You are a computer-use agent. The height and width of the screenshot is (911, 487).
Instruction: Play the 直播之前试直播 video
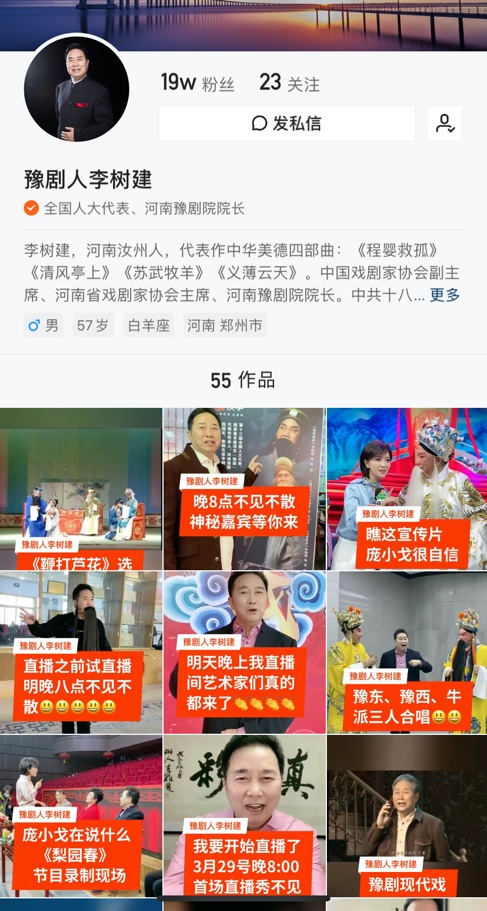click(x=81, y=652)
